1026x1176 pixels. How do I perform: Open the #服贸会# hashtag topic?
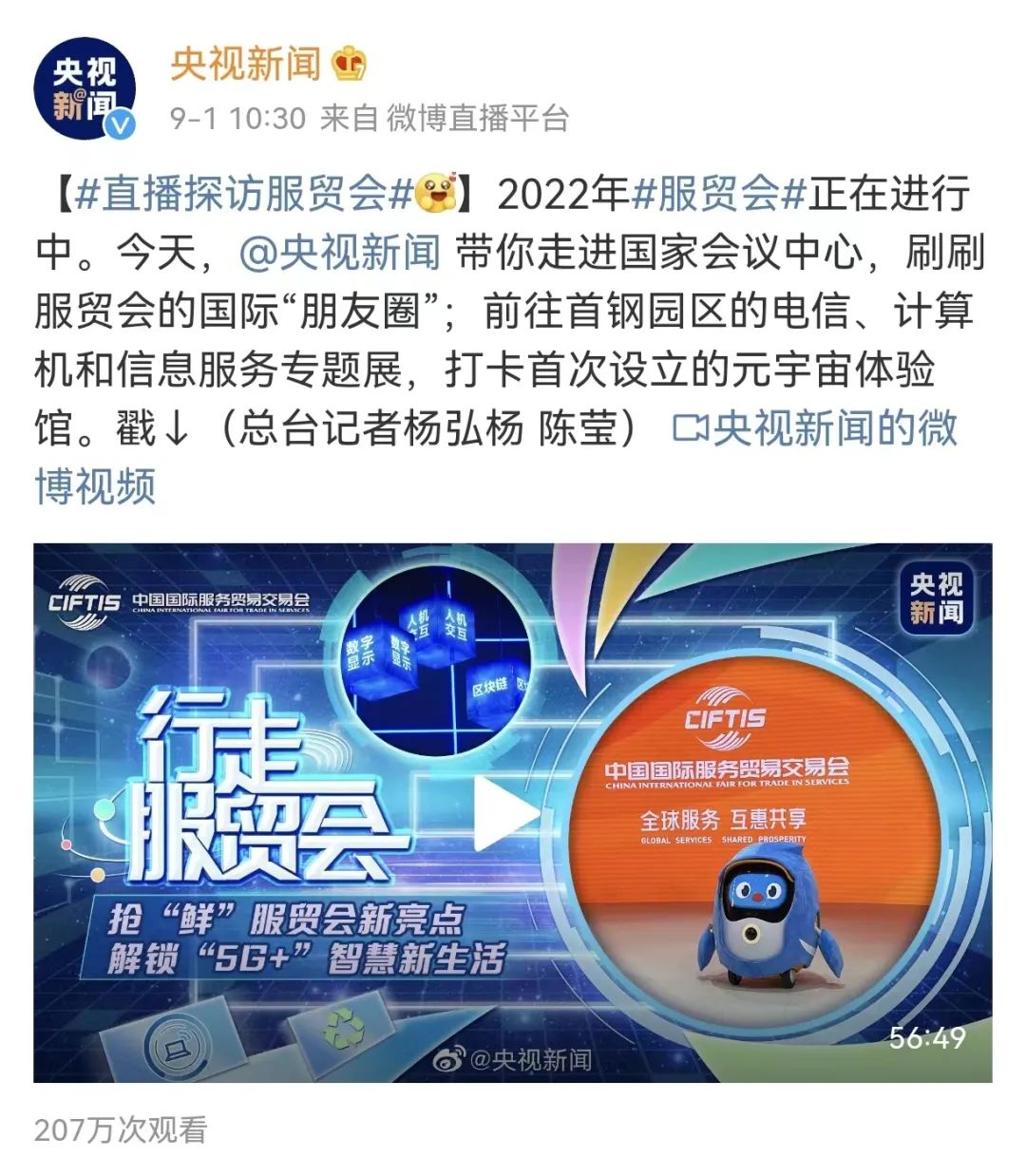(x=718, y=193)
